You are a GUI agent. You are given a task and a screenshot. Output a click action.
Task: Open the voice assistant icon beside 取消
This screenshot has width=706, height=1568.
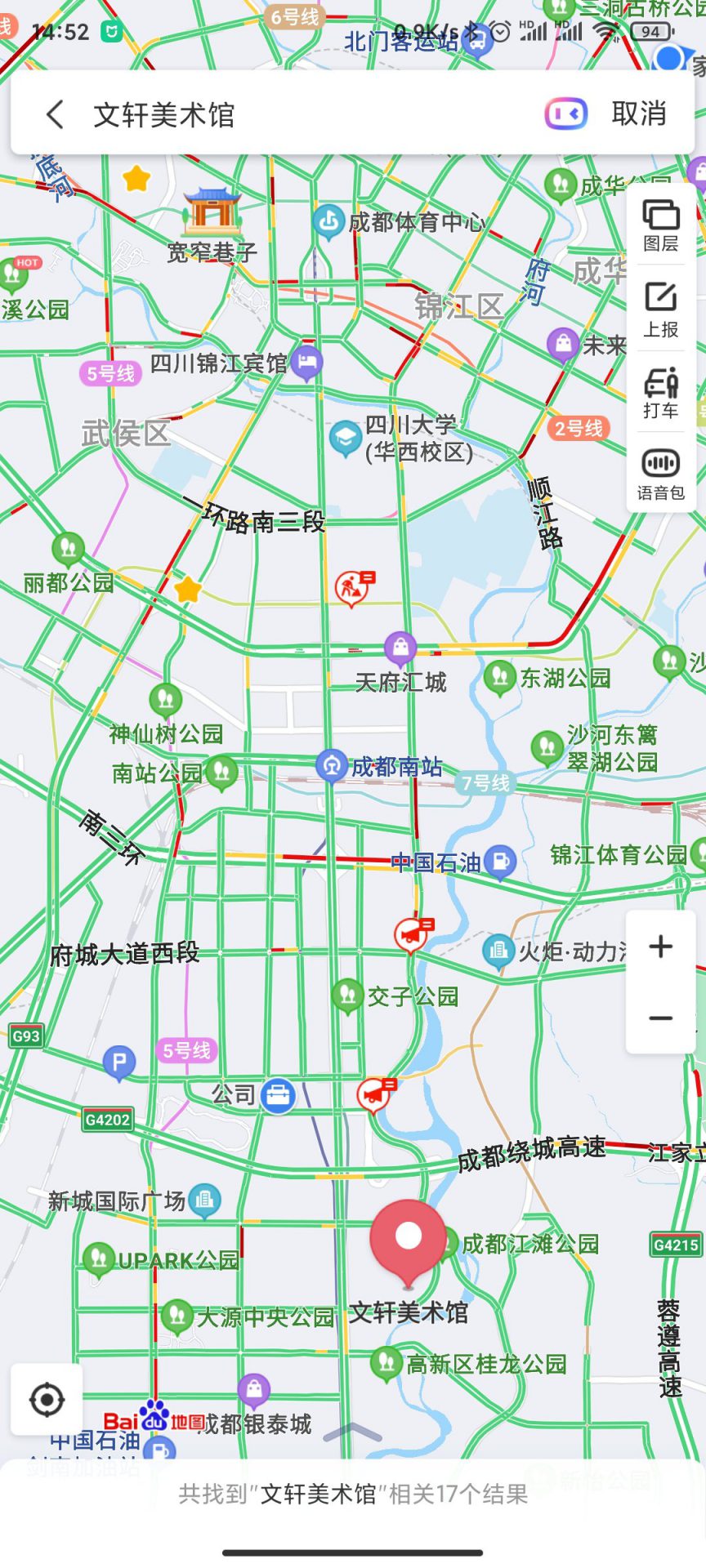(565, 114)
